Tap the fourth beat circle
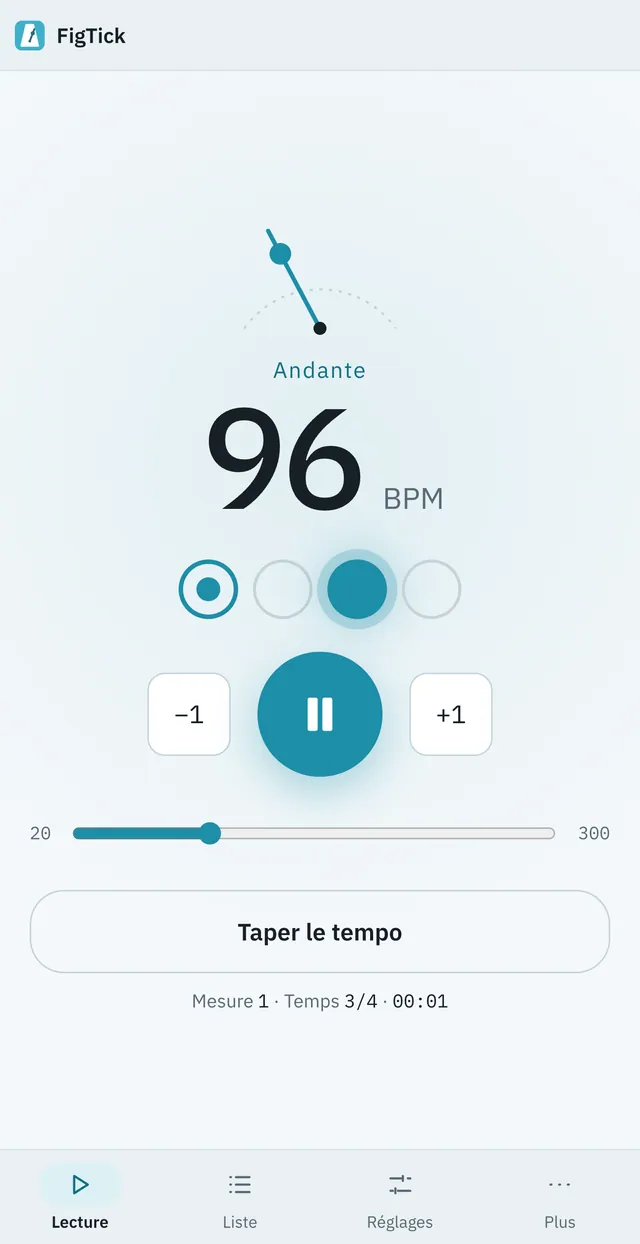640x1244 pixels. [x=431, y=590]
